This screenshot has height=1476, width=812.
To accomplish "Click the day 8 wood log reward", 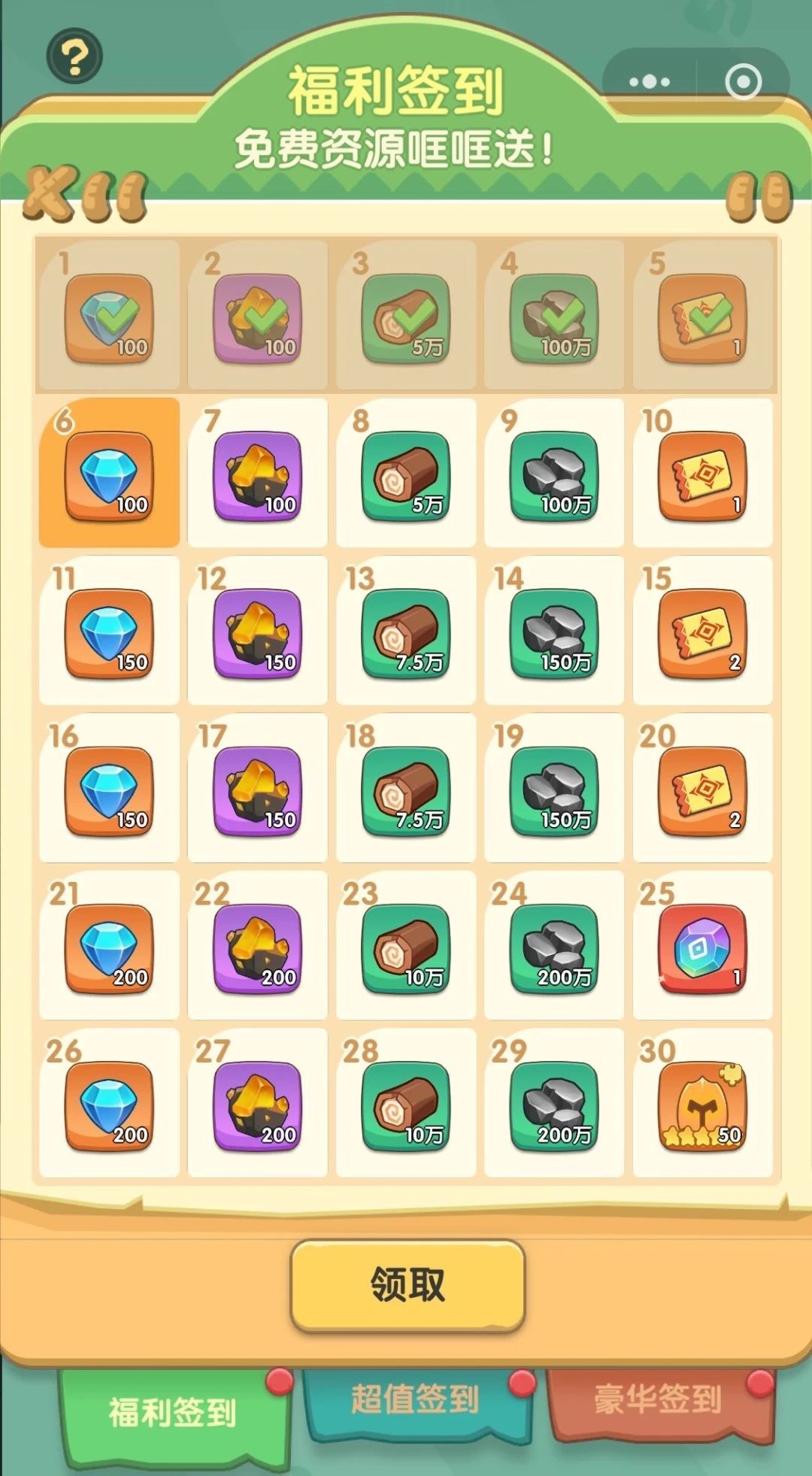I will pyautogui.click(x=404, y=474).
